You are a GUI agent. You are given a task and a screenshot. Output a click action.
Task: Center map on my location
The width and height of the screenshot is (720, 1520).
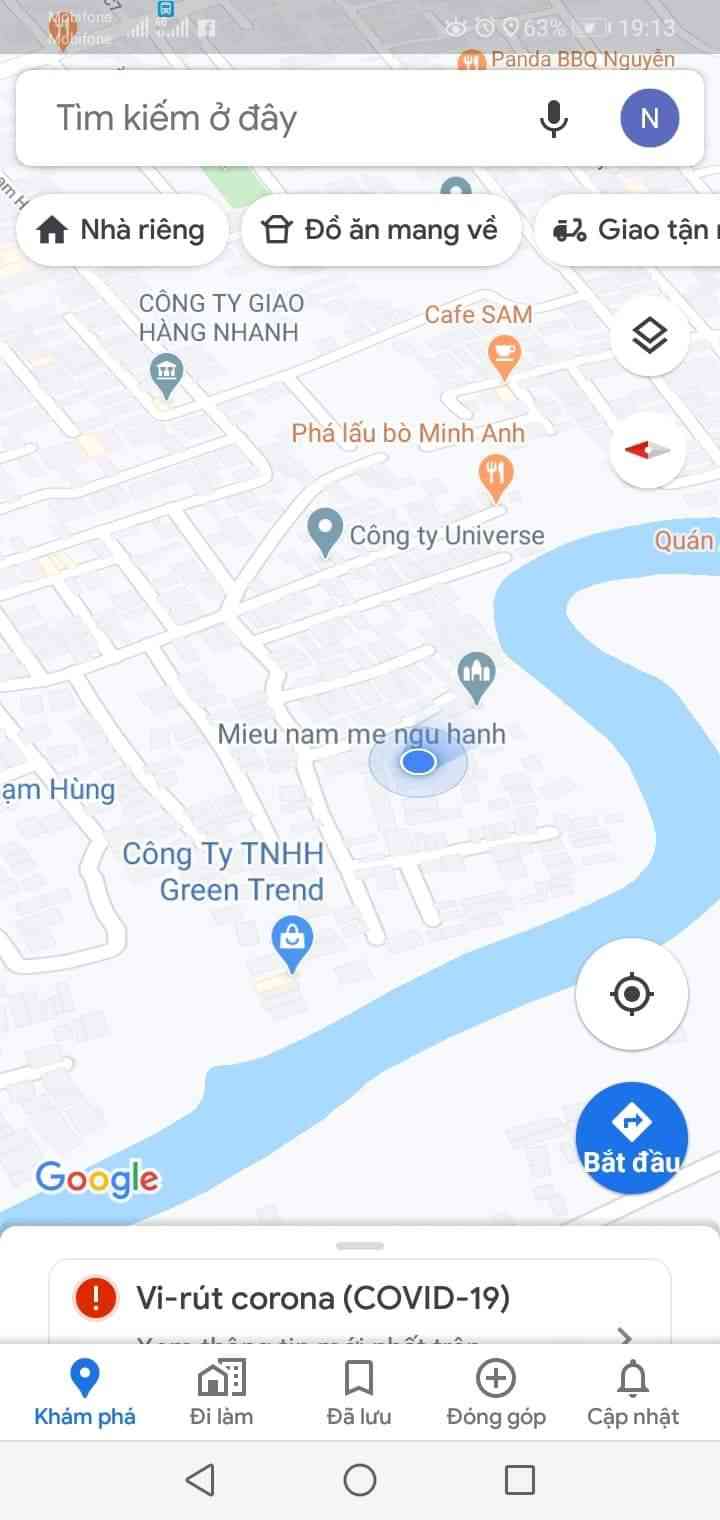pos(631,994)
